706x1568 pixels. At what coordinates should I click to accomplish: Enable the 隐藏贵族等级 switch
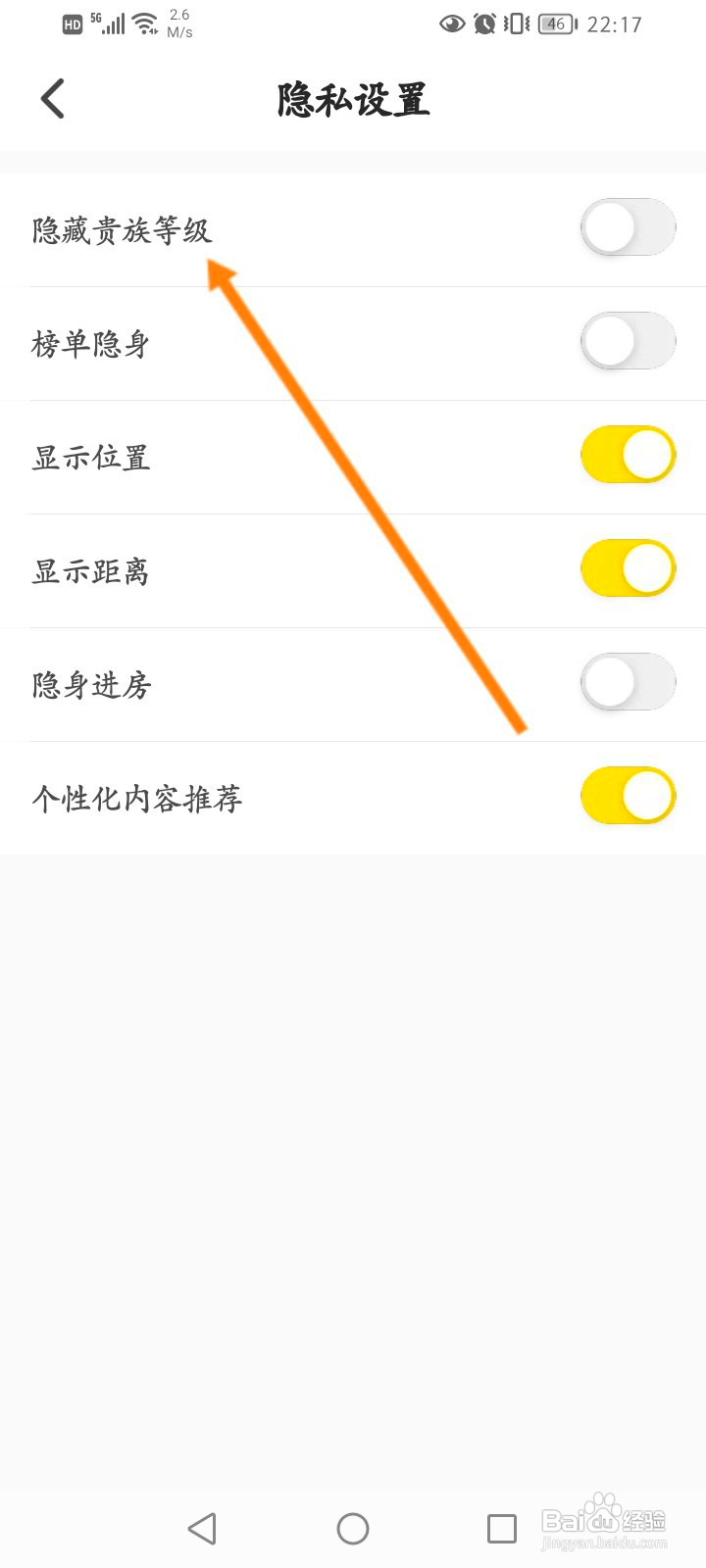tap(628, 226)
